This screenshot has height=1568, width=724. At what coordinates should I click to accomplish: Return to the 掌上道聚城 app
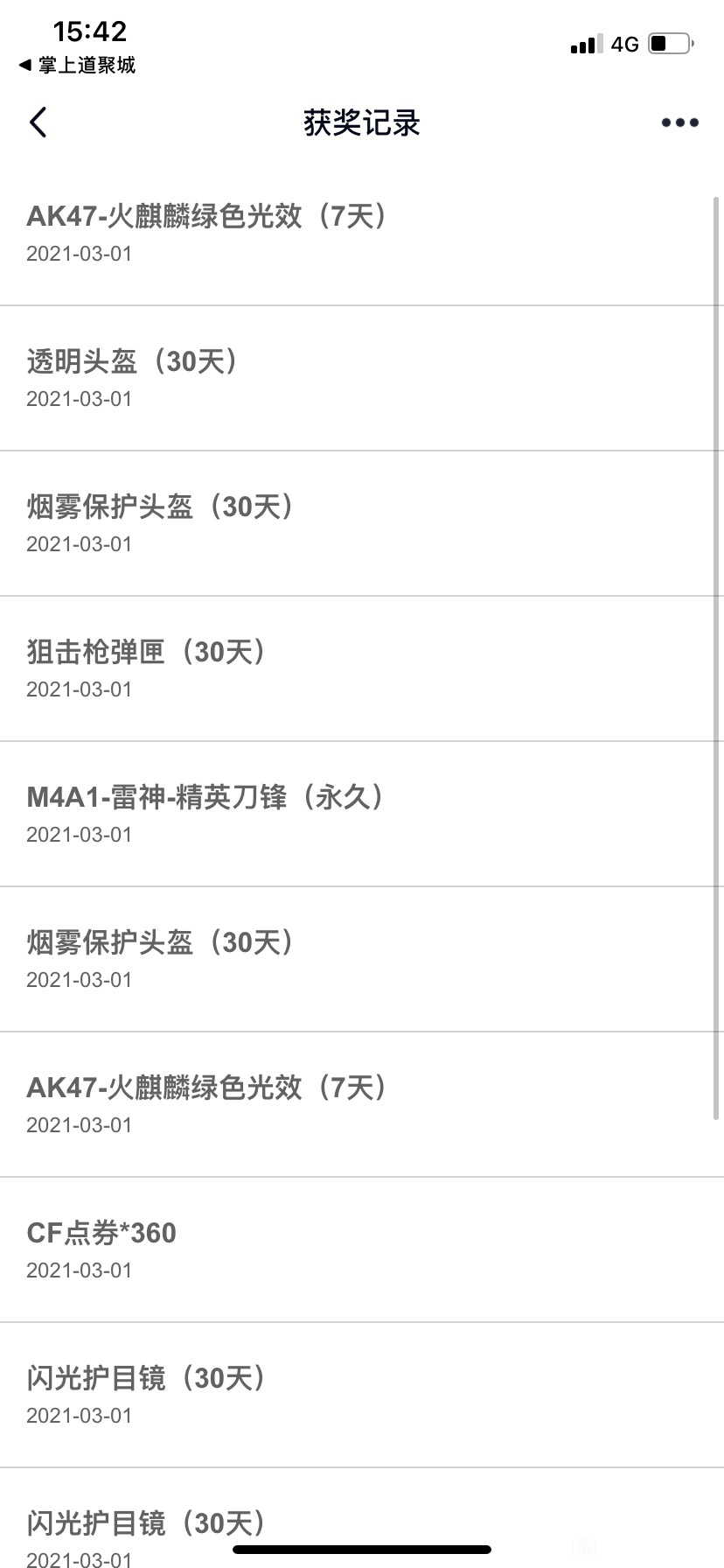point(77,66)
